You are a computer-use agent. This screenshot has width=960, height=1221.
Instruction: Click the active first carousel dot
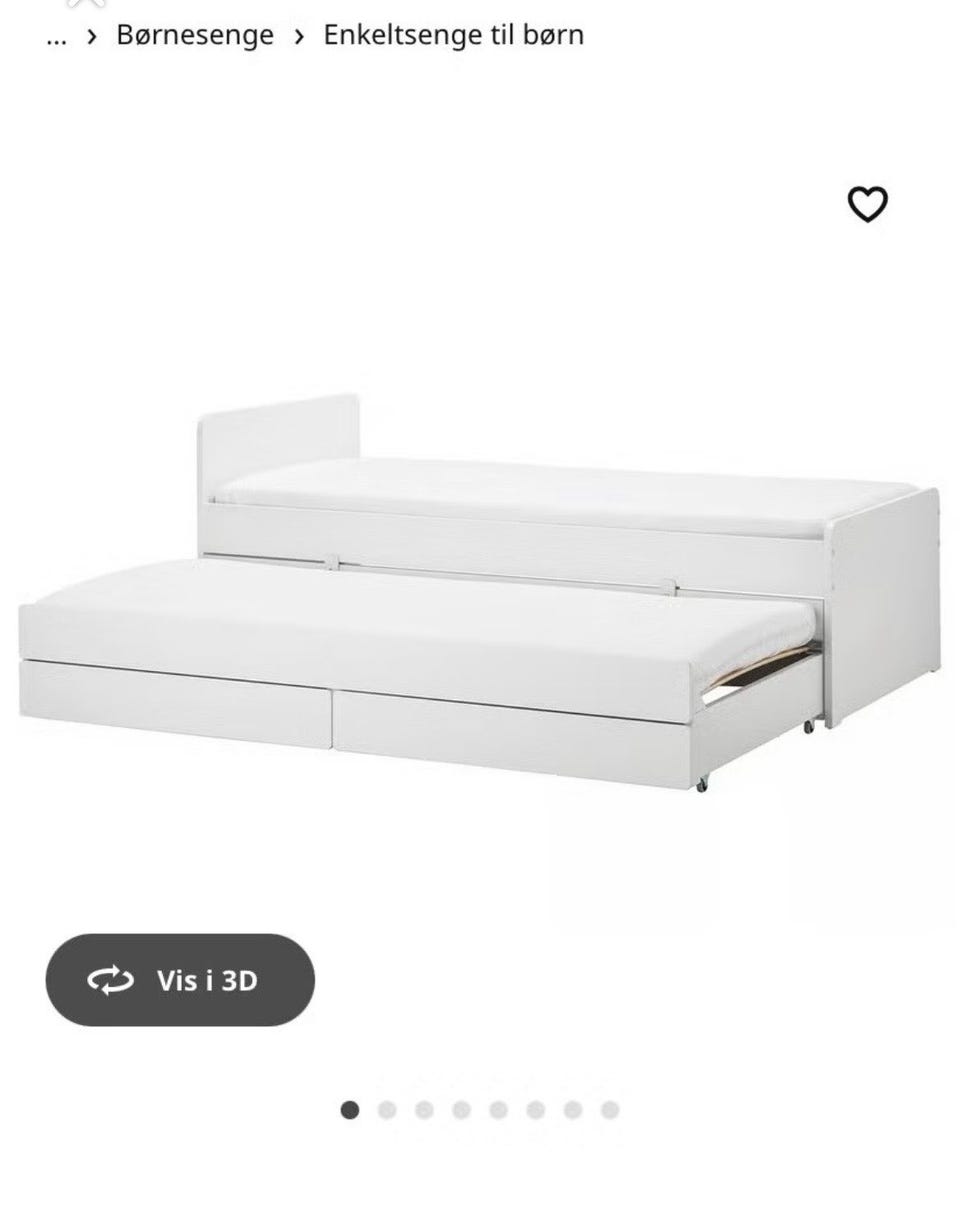349,1108
